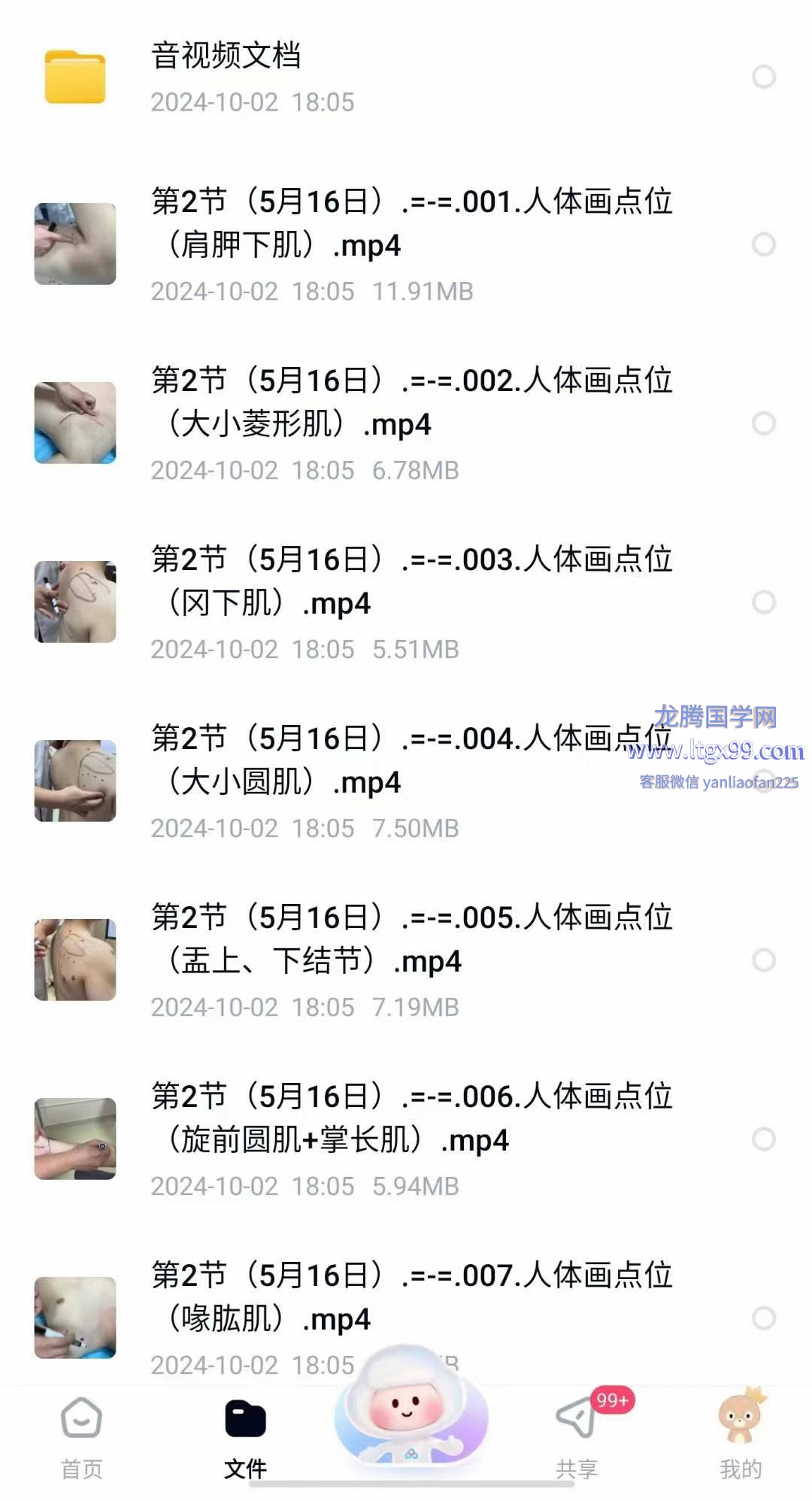Switch to the 共享 tab
The image size is (812, 1501).
coord(577,1438)
